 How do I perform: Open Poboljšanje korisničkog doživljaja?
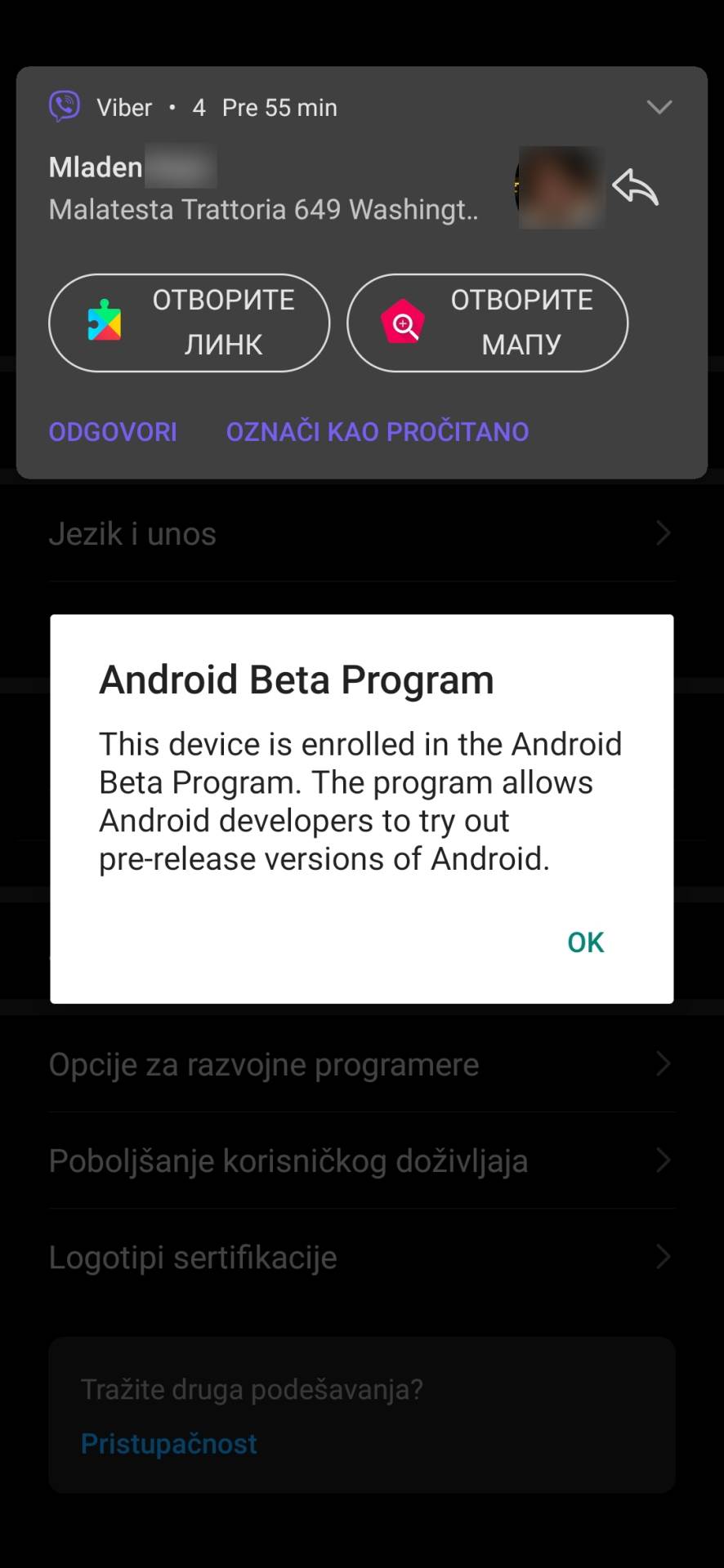pyautogui.click(x=361, y=1160)
